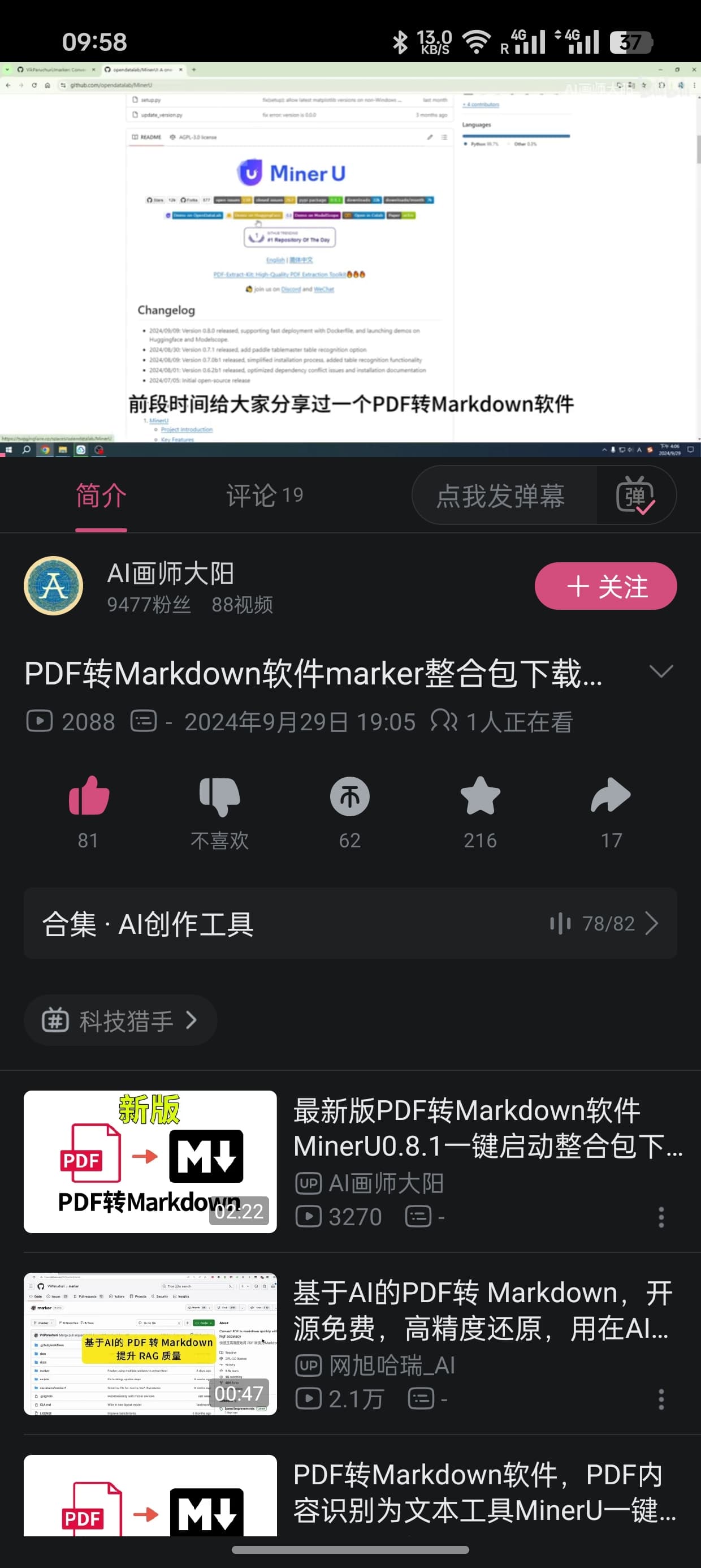Open the 科技猎手 topic chip
701x1568 pixels.
pos(120,1021)
